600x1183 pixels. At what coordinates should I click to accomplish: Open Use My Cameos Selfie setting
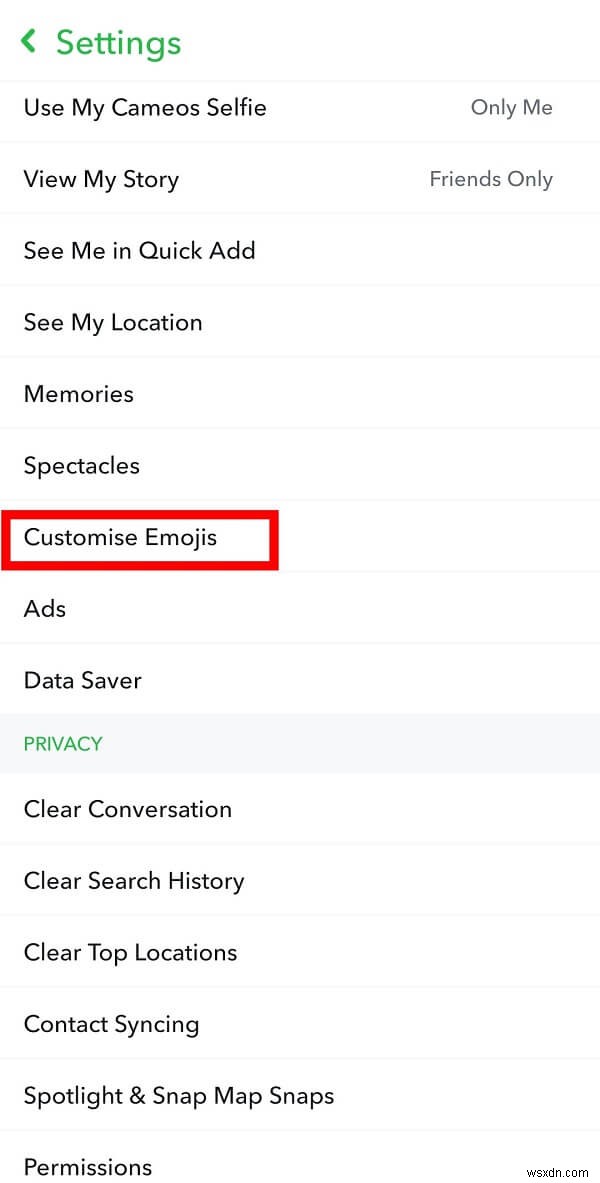(145, 108)
